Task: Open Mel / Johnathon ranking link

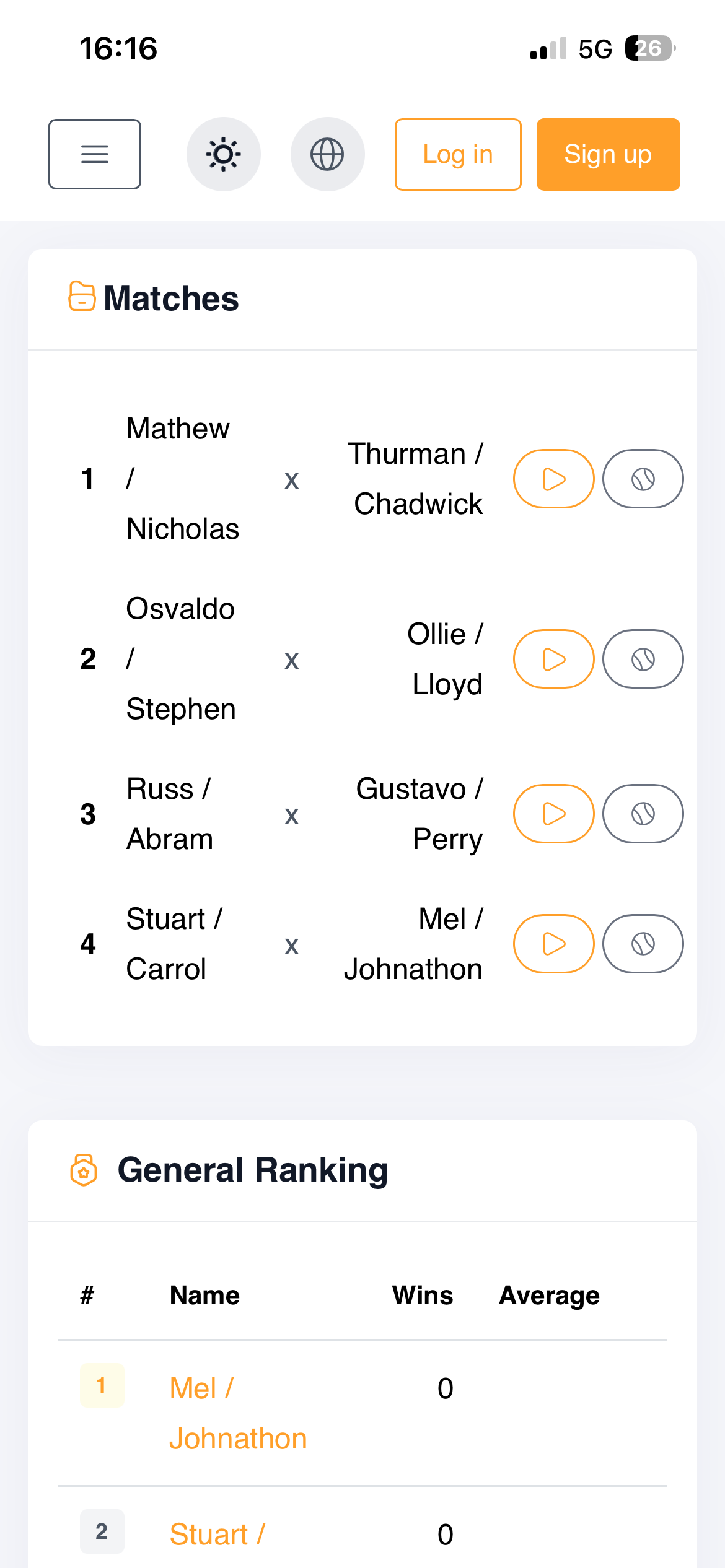Action: coord(238,1413)
